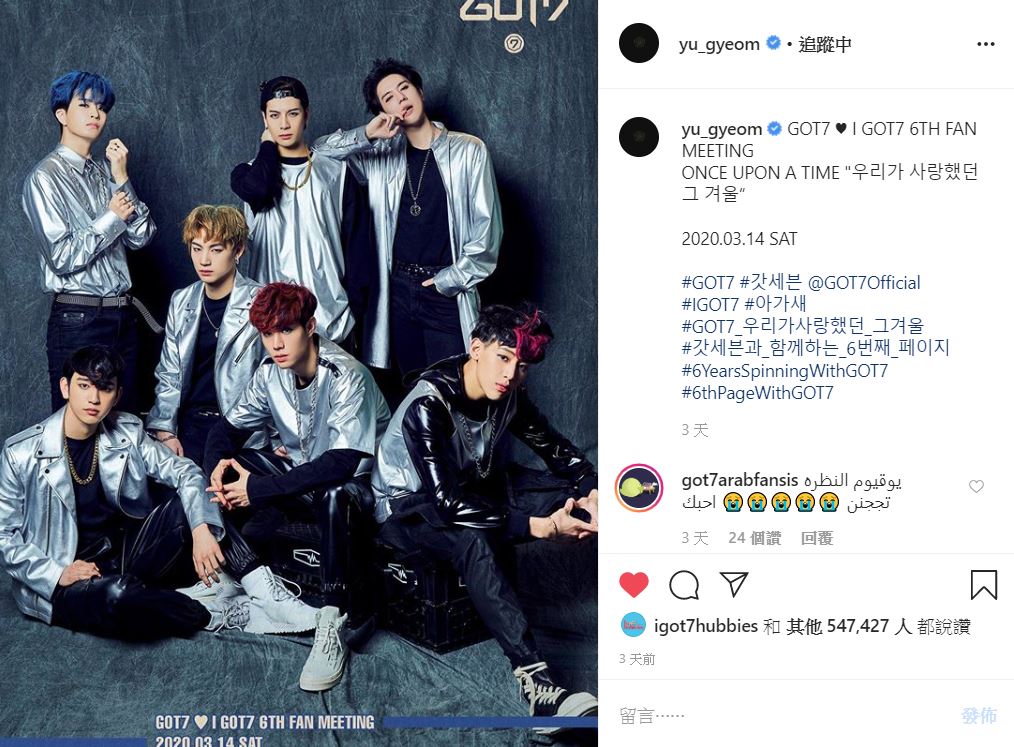Screen dimensions: 1014x747
Task: Open the @GOT7Official mention
Action: click(857, 283)
